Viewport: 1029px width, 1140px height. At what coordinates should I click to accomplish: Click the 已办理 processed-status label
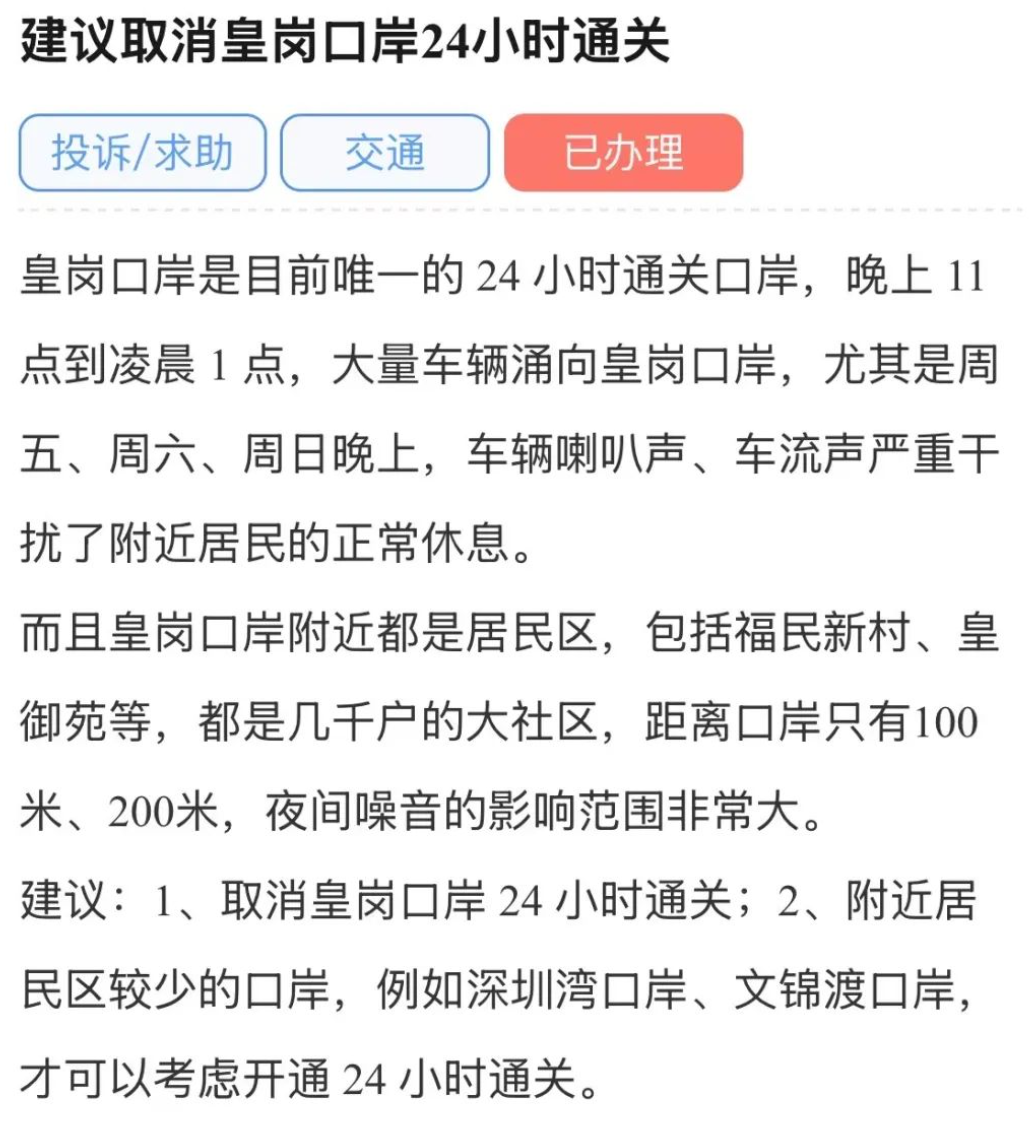click(x=622, y=152)
